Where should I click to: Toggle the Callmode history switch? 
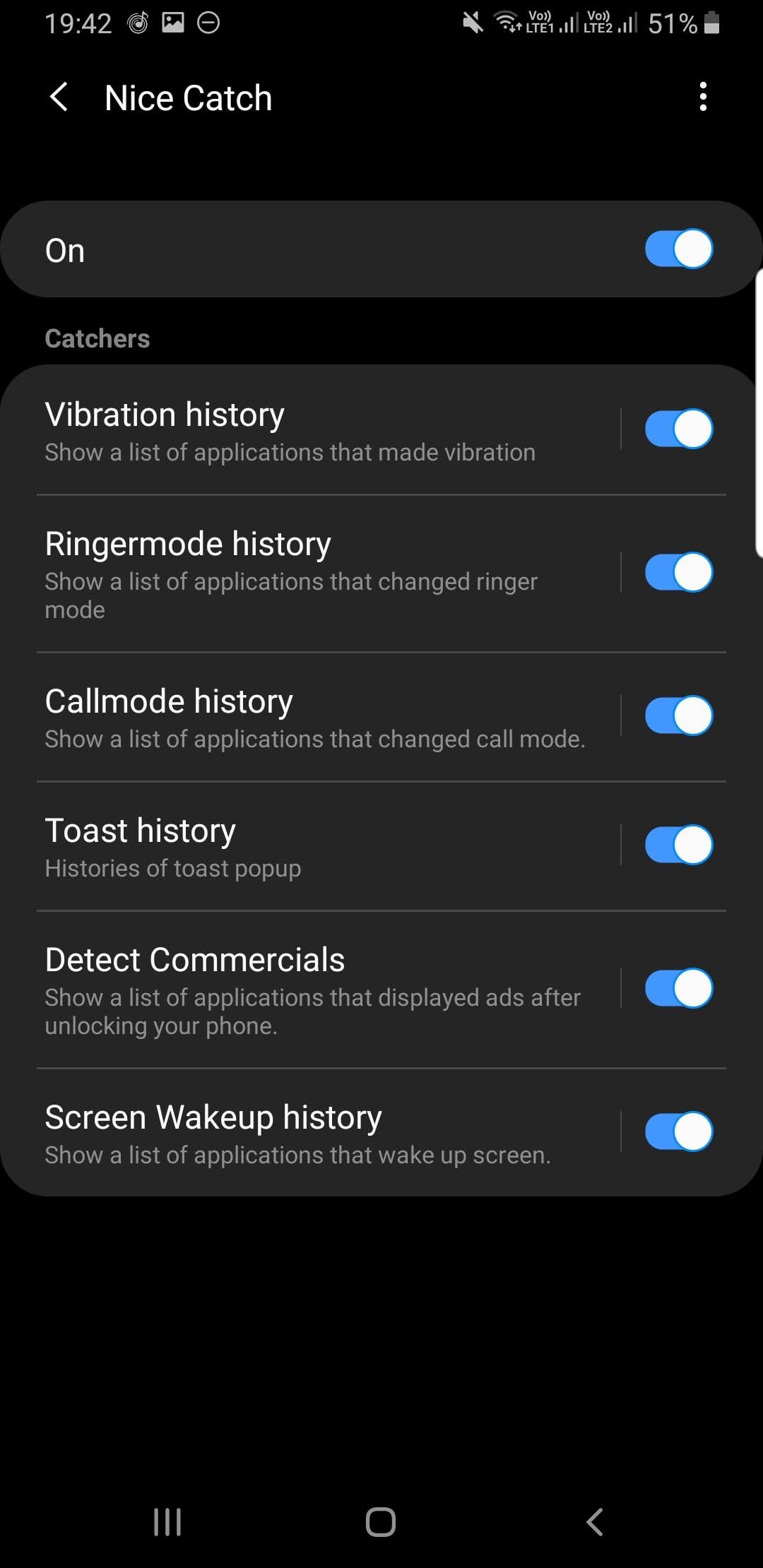click(678, 715)
